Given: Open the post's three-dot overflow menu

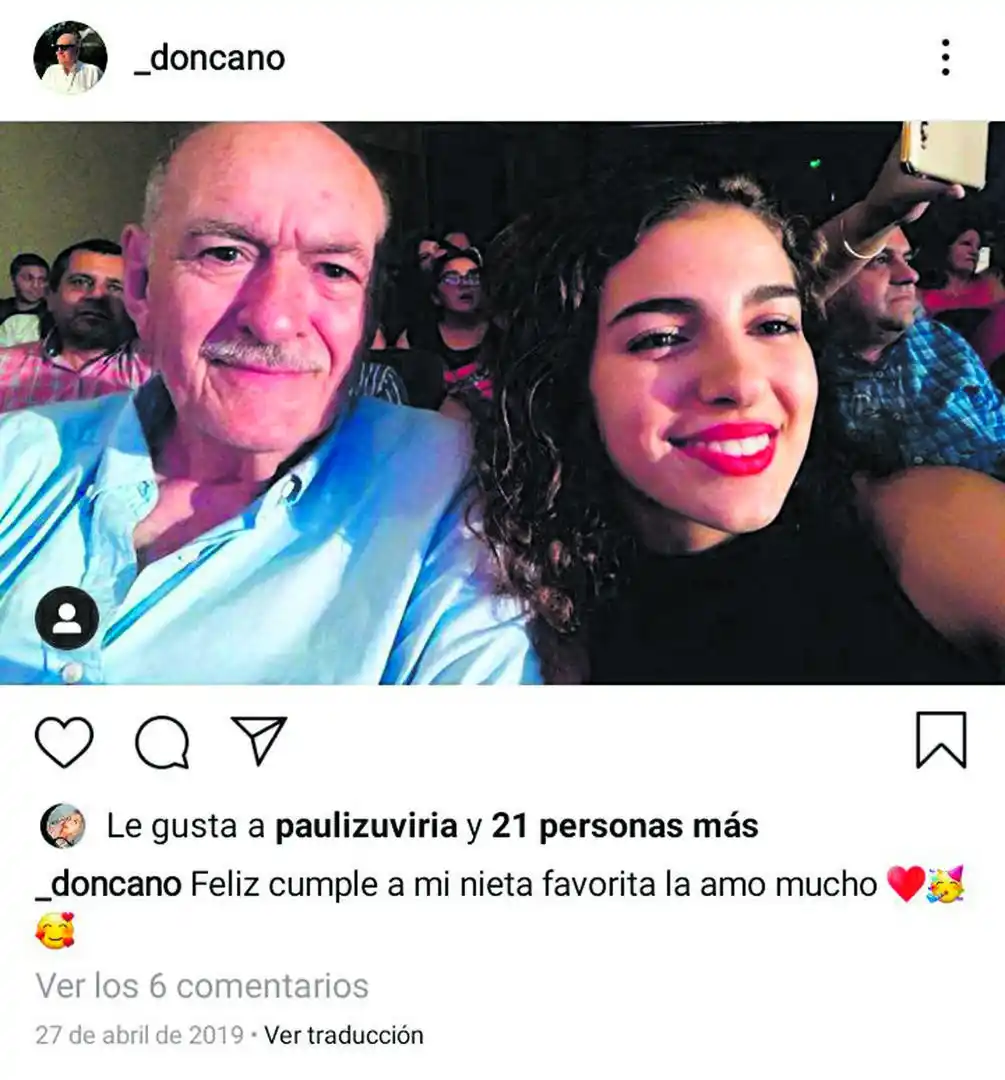Looking at the screenshot, I should click(x=945, y=58).
